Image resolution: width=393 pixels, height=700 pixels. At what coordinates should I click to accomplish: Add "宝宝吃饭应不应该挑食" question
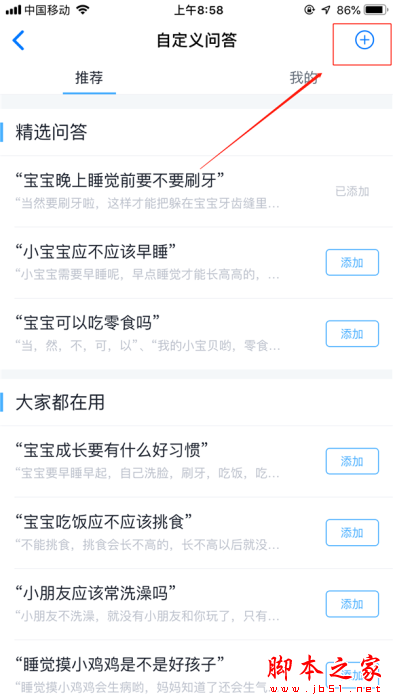352,533
